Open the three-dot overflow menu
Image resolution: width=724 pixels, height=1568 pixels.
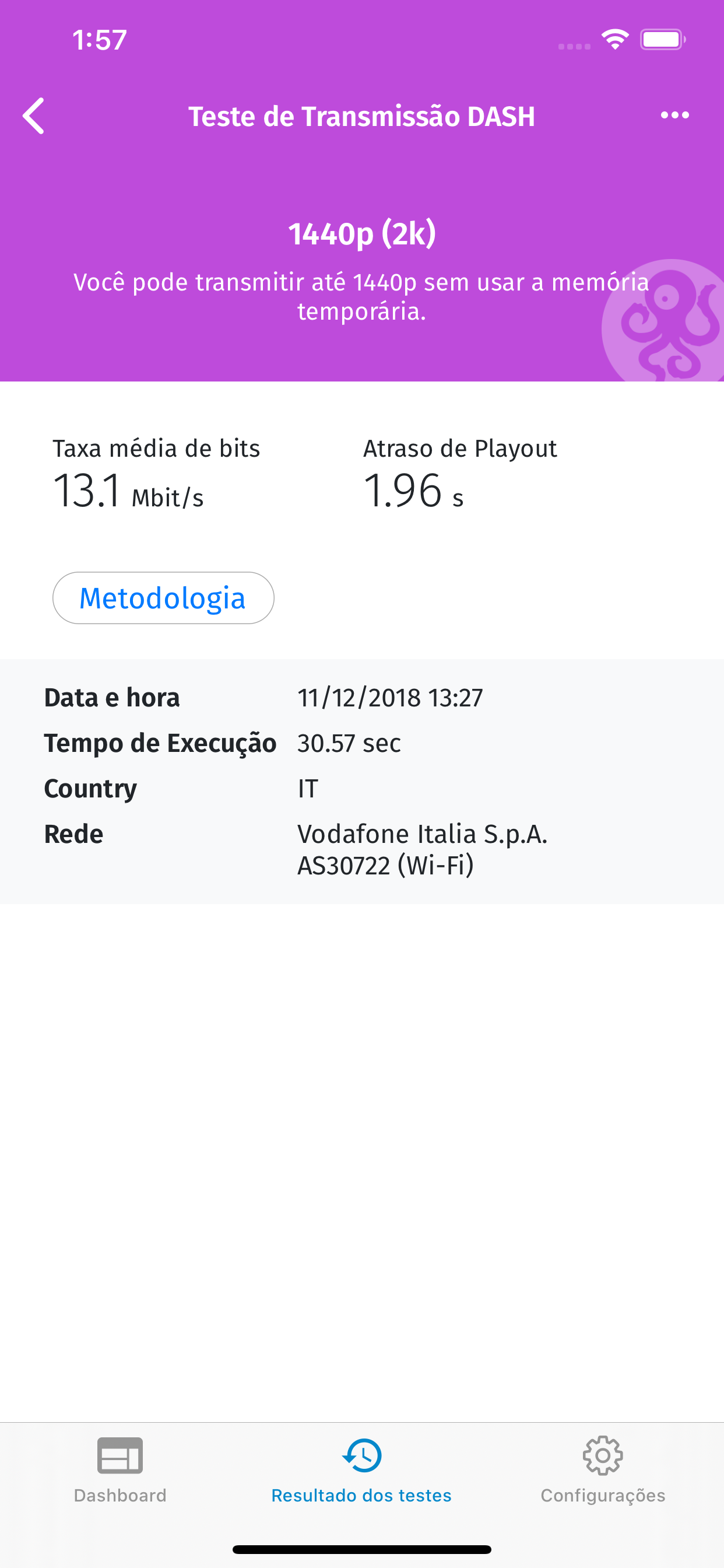(x=674, y=115)
